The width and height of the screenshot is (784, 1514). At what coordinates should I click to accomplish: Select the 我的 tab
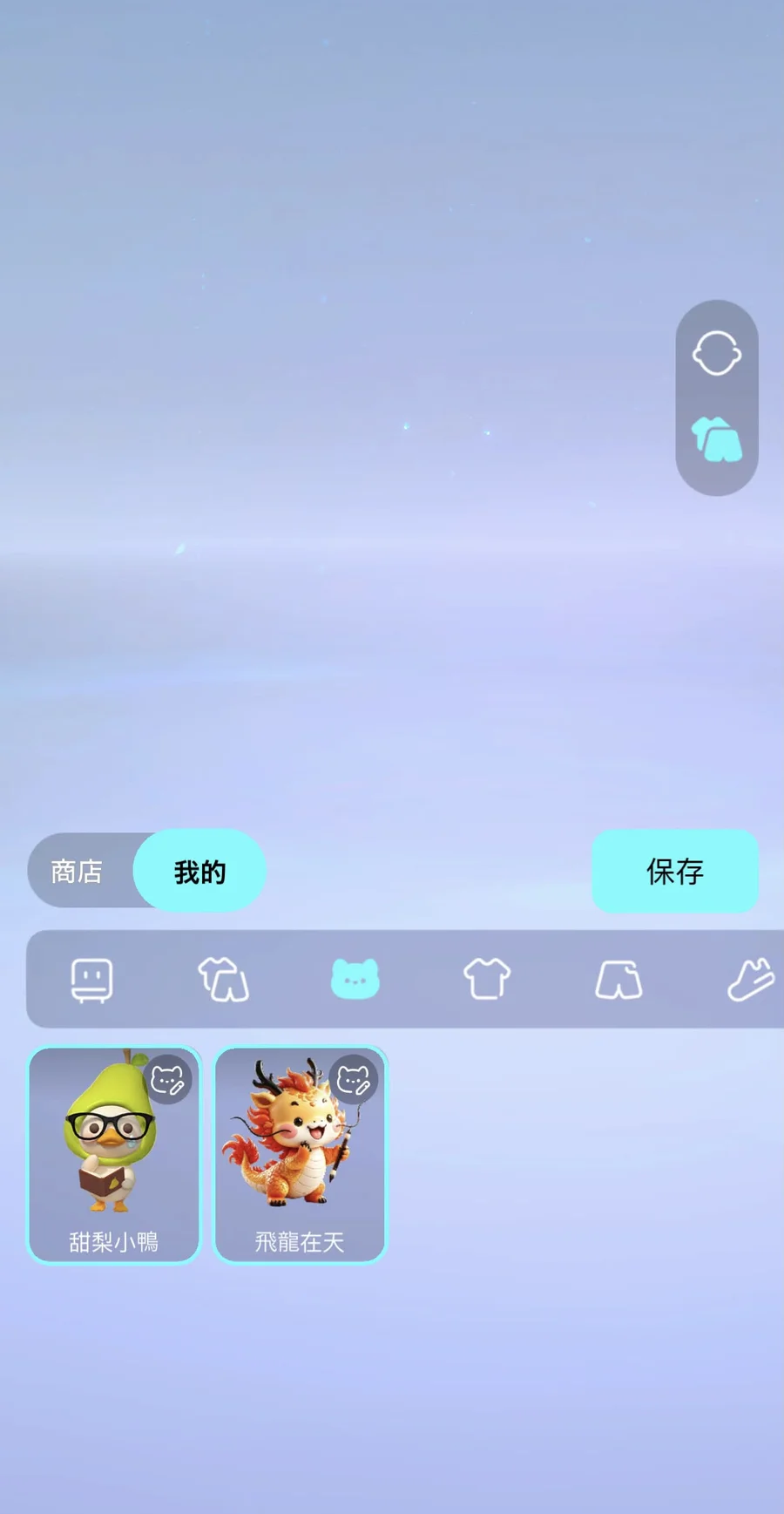point(199,871)
